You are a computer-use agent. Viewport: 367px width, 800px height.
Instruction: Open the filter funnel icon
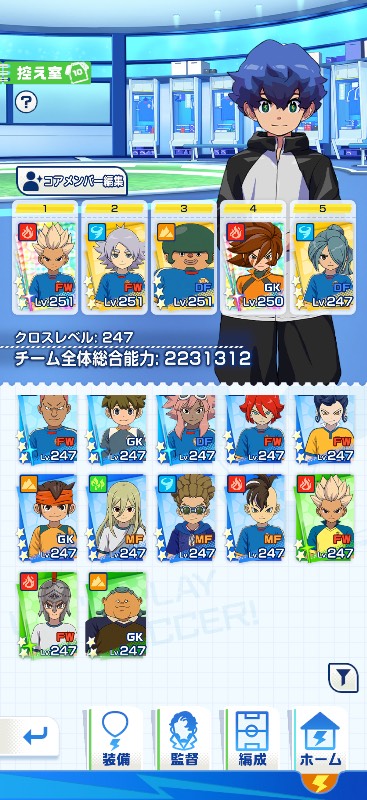[x=343, y=677]
